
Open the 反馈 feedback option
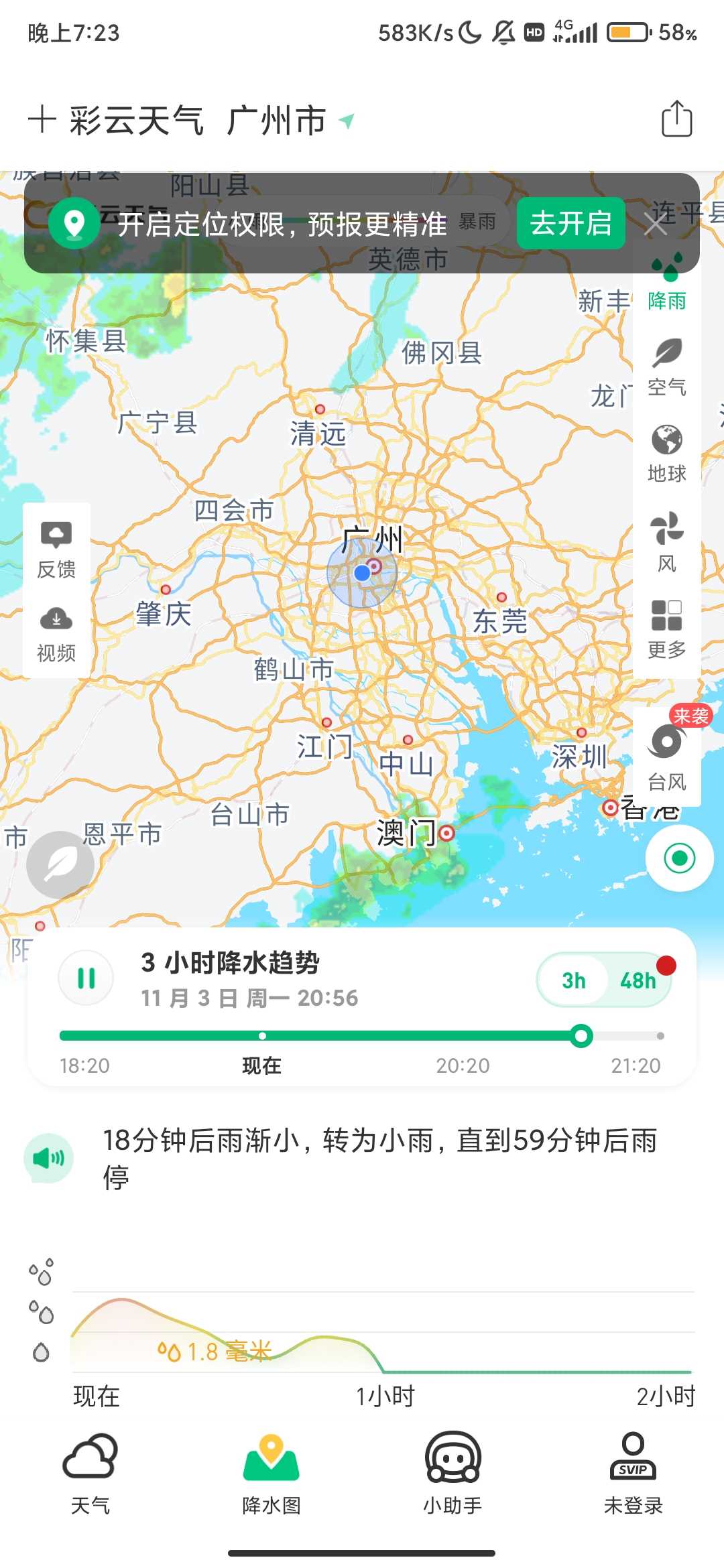point(56,549)
